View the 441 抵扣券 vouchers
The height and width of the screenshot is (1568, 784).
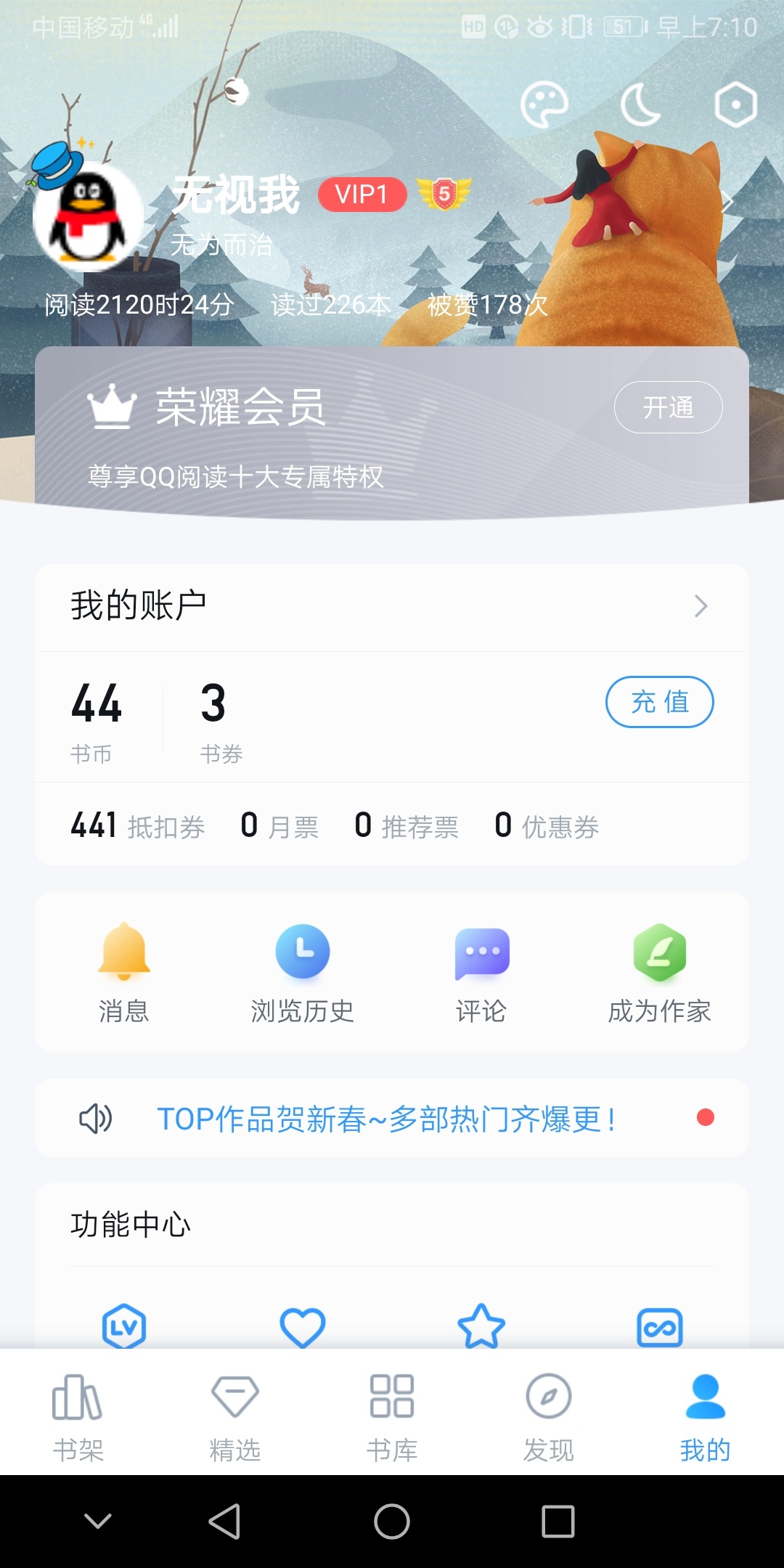[x=138, y=826]
